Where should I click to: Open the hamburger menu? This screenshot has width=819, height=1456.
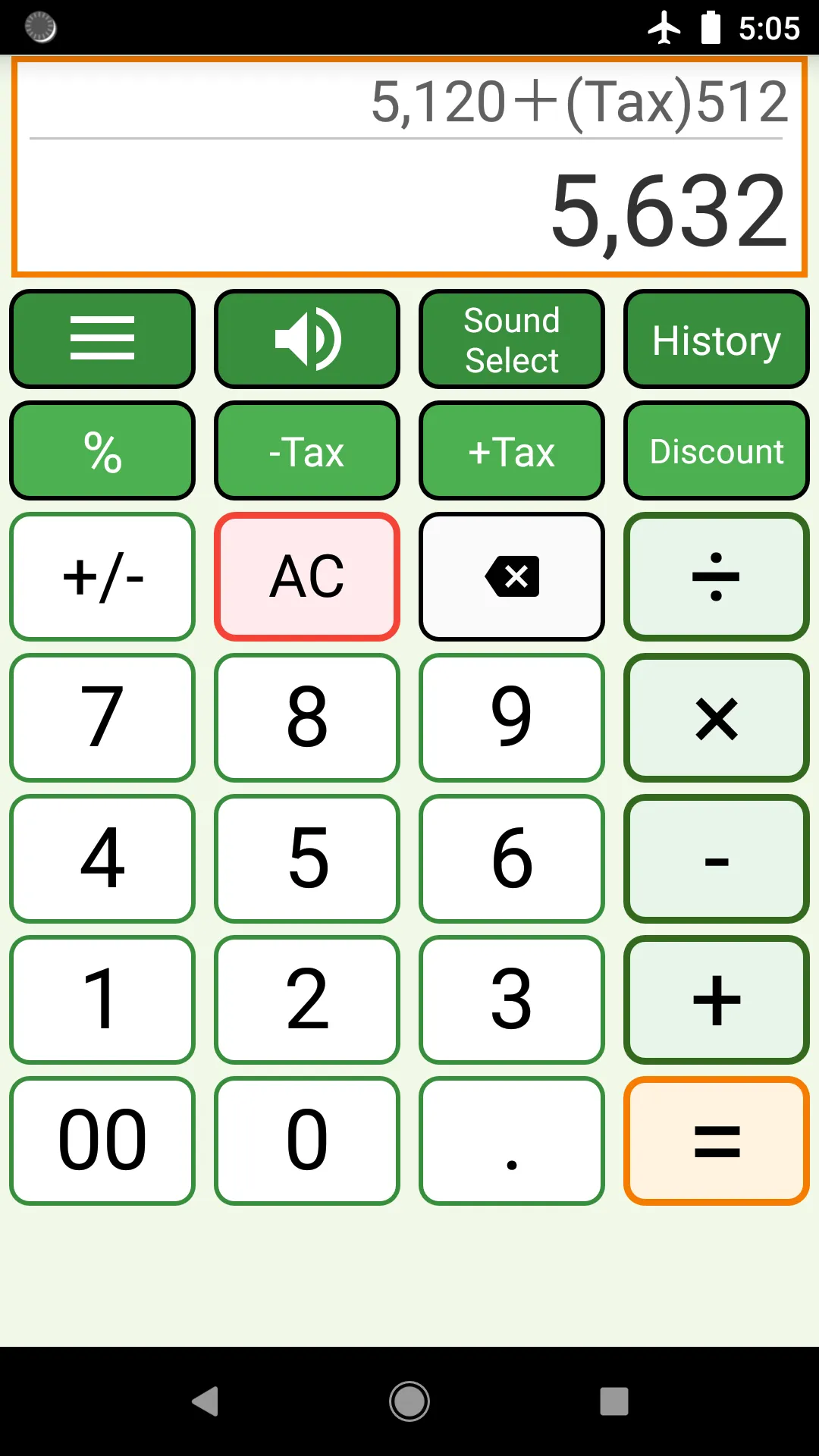pos(102,339)
